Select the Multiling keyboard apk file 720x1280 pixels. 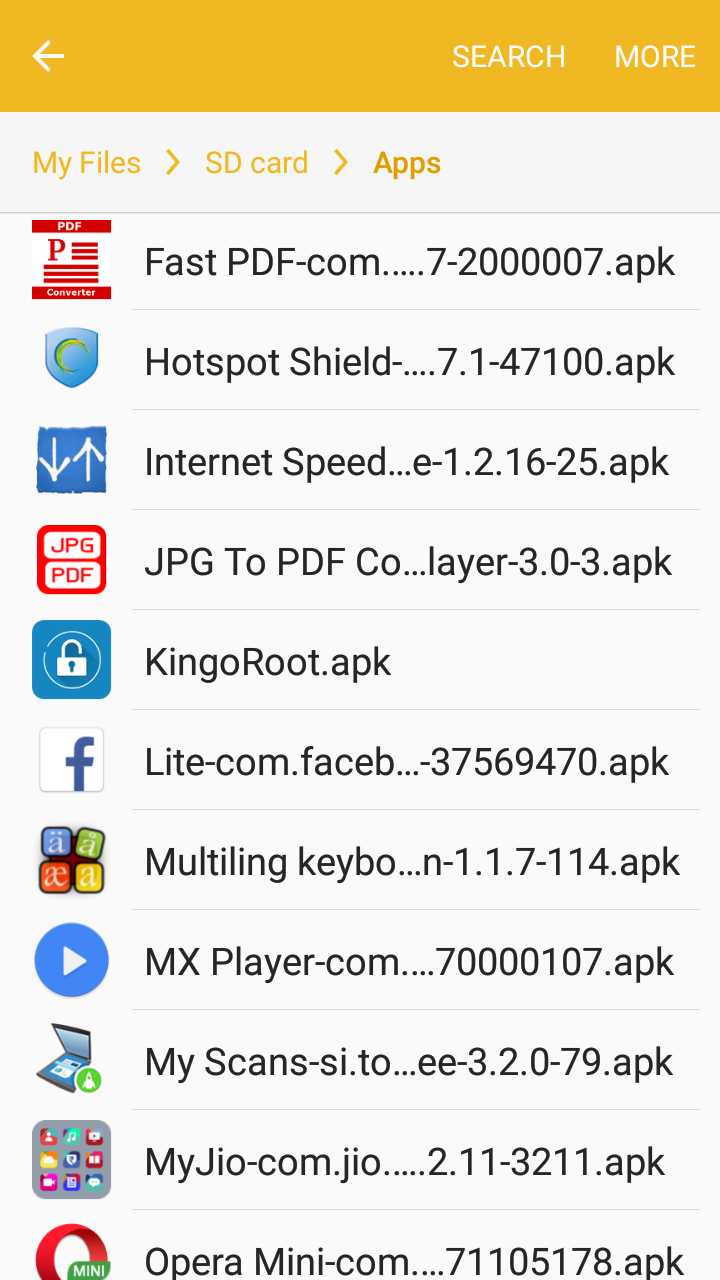[360, 860]
